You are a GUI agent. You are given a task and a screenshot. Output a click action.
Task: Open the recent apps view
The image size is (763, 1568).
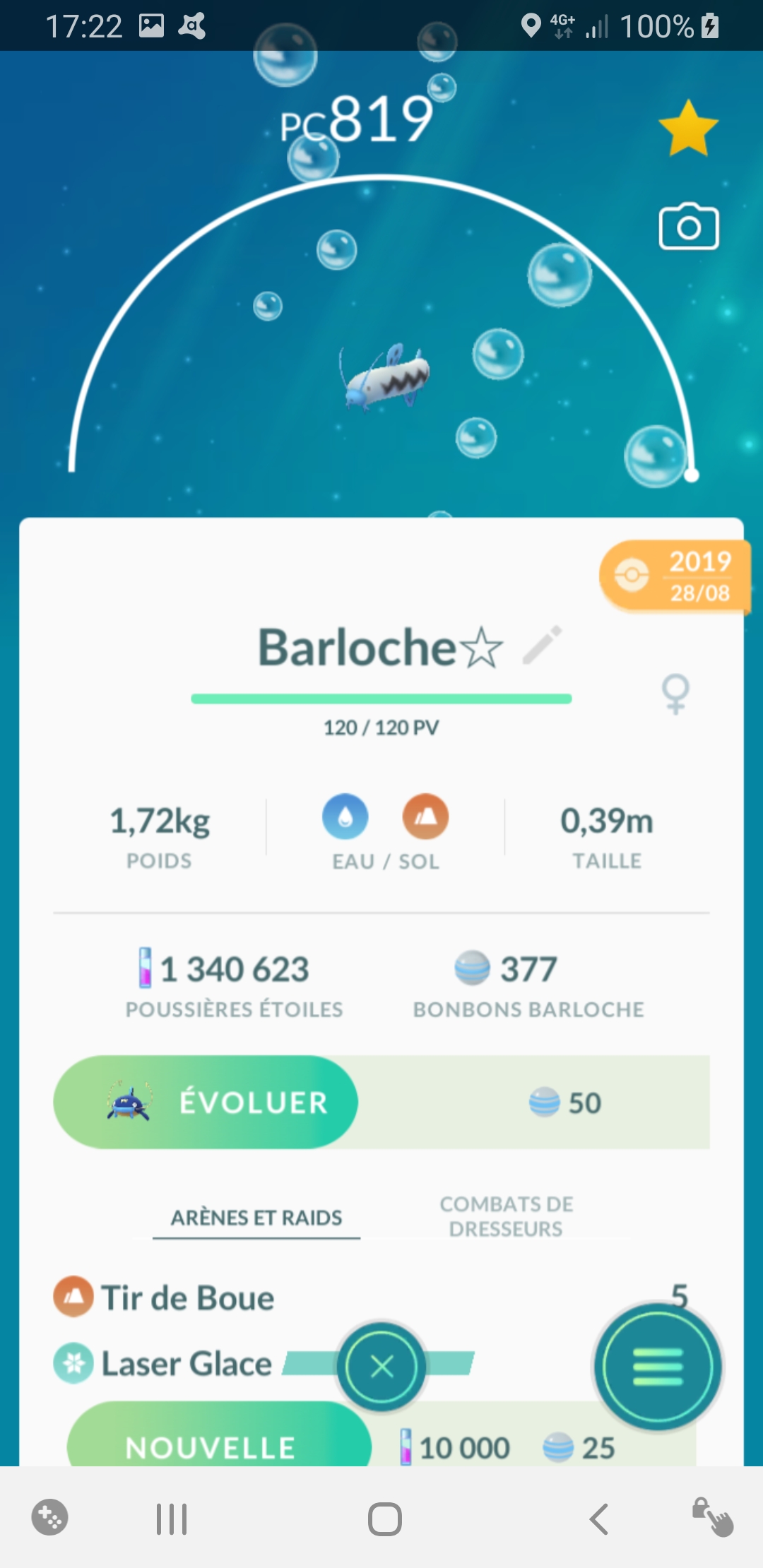172,1519
